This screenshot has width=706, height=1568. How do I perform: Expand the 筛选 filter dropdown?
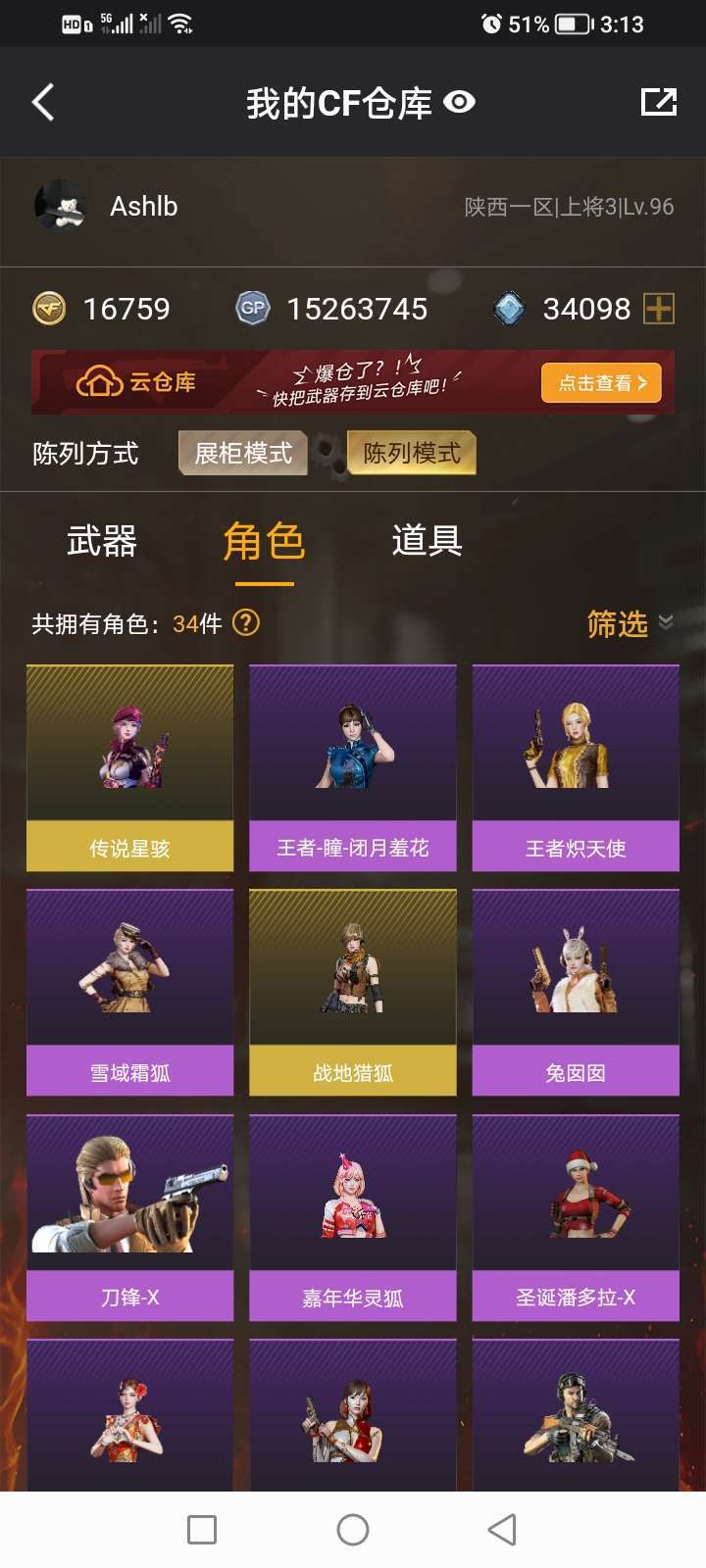point(630,623)
